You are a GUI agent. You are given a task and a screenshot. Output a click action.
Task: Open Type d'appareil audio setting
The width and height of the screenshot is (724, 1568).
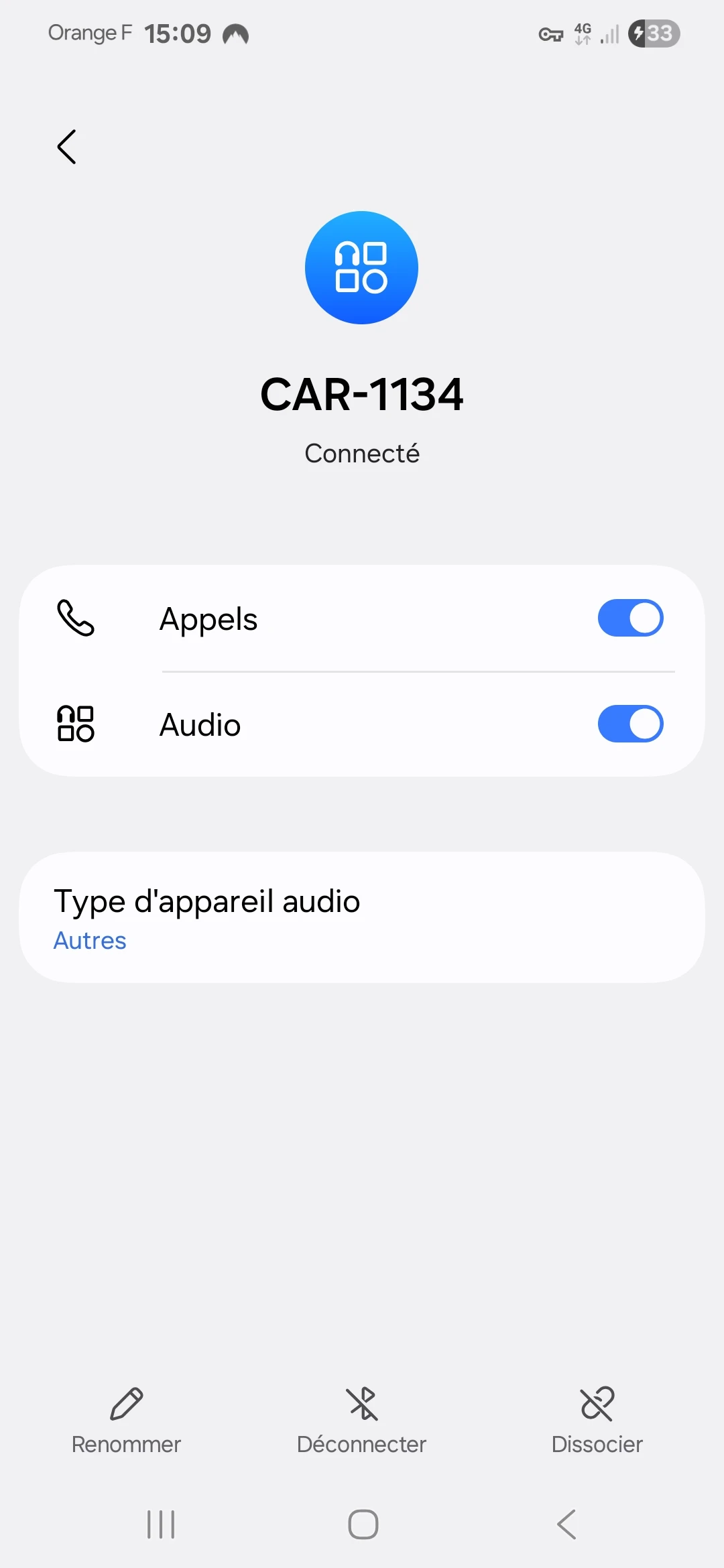362,917
